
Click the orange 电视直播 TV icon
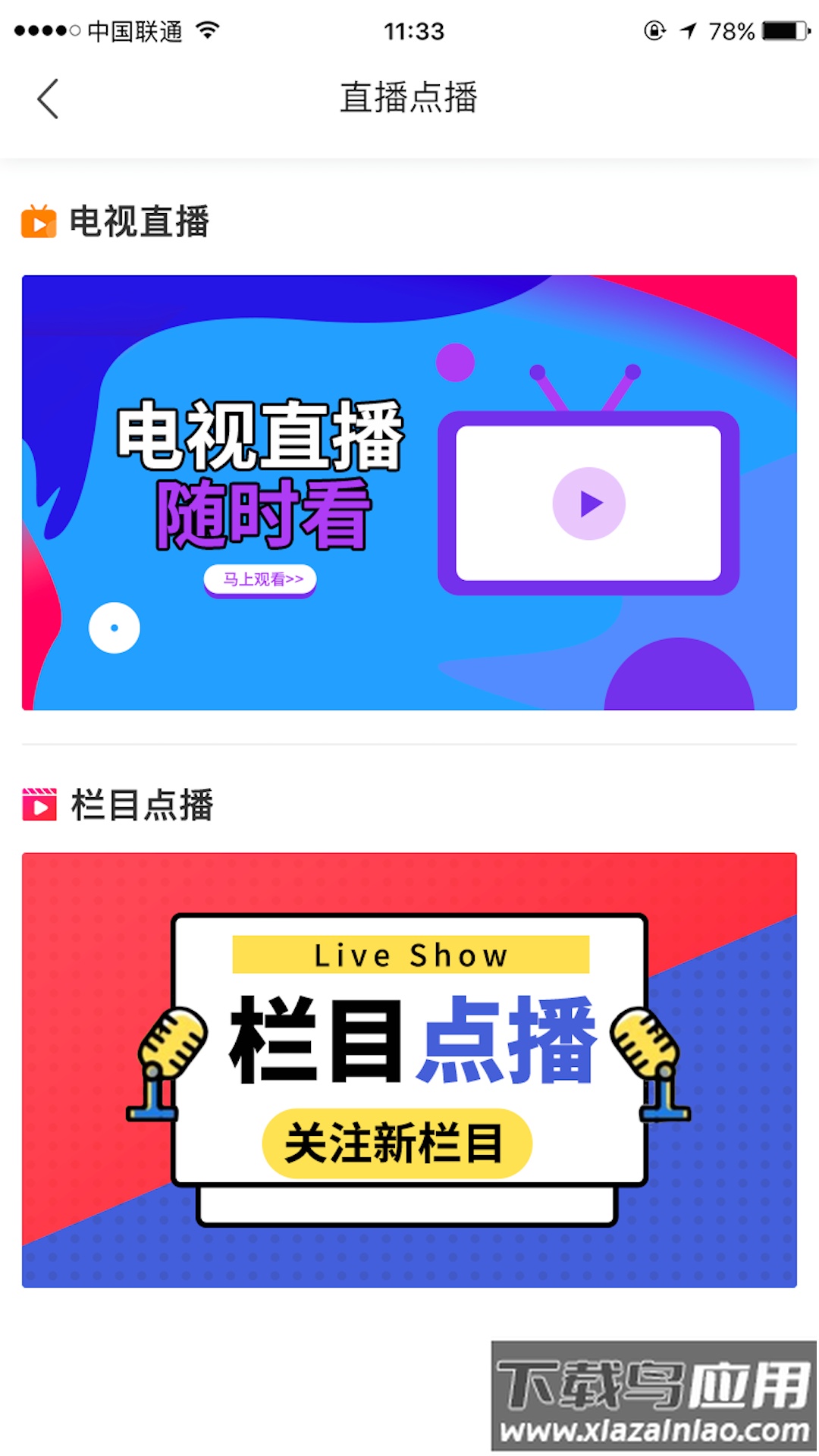coord(39,224)
